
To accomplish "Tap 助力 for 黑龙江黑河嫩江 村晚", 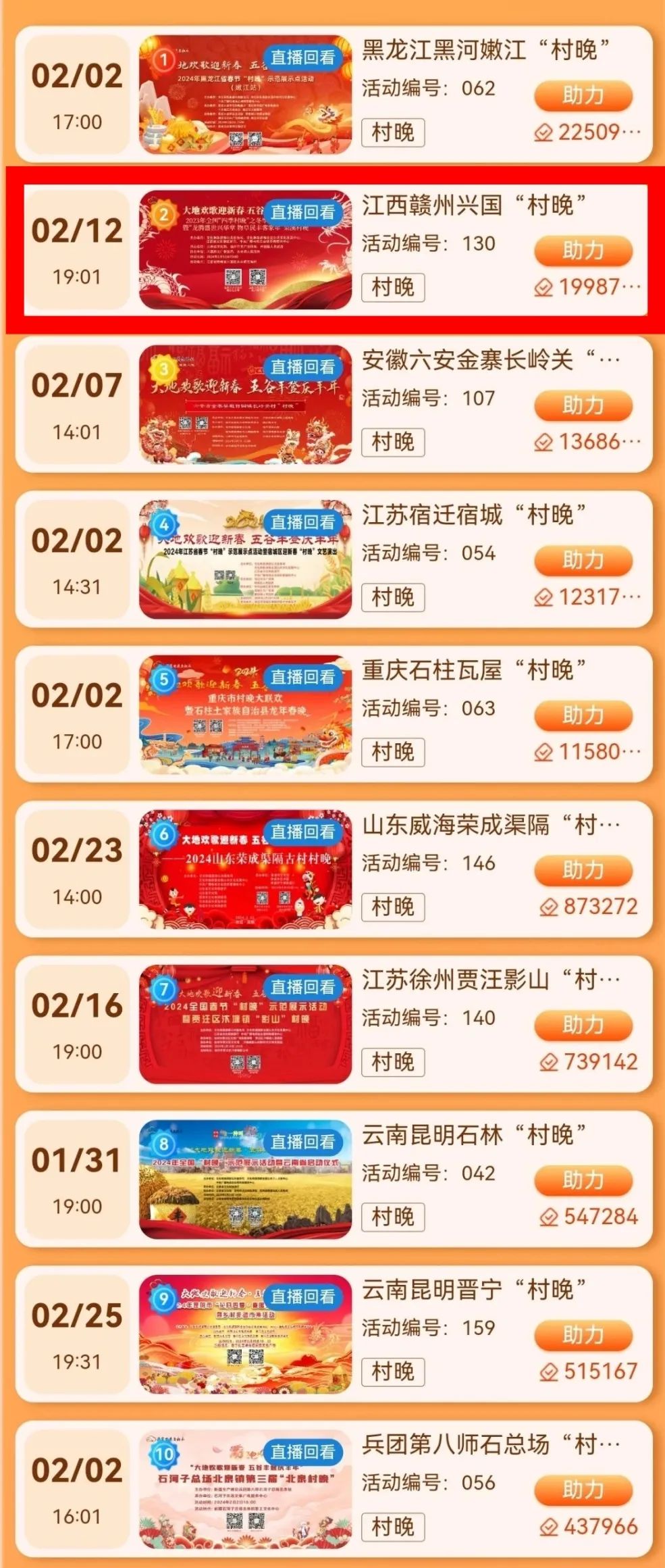I will [583, 95].
